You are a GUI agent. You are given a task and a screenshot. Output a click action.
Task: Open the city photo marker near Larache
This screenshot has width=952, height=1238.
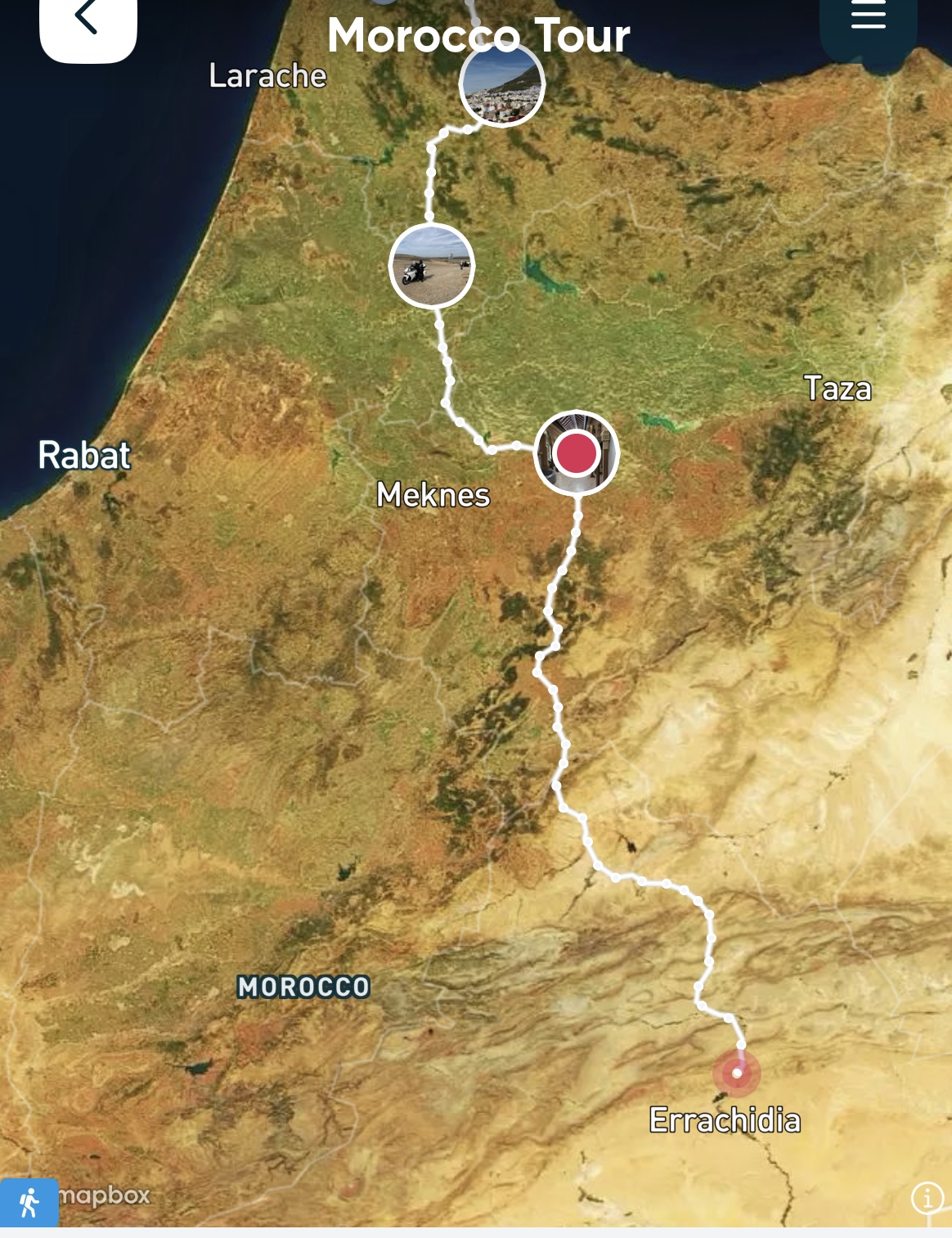pyautogui.click(x=501, y=86)
